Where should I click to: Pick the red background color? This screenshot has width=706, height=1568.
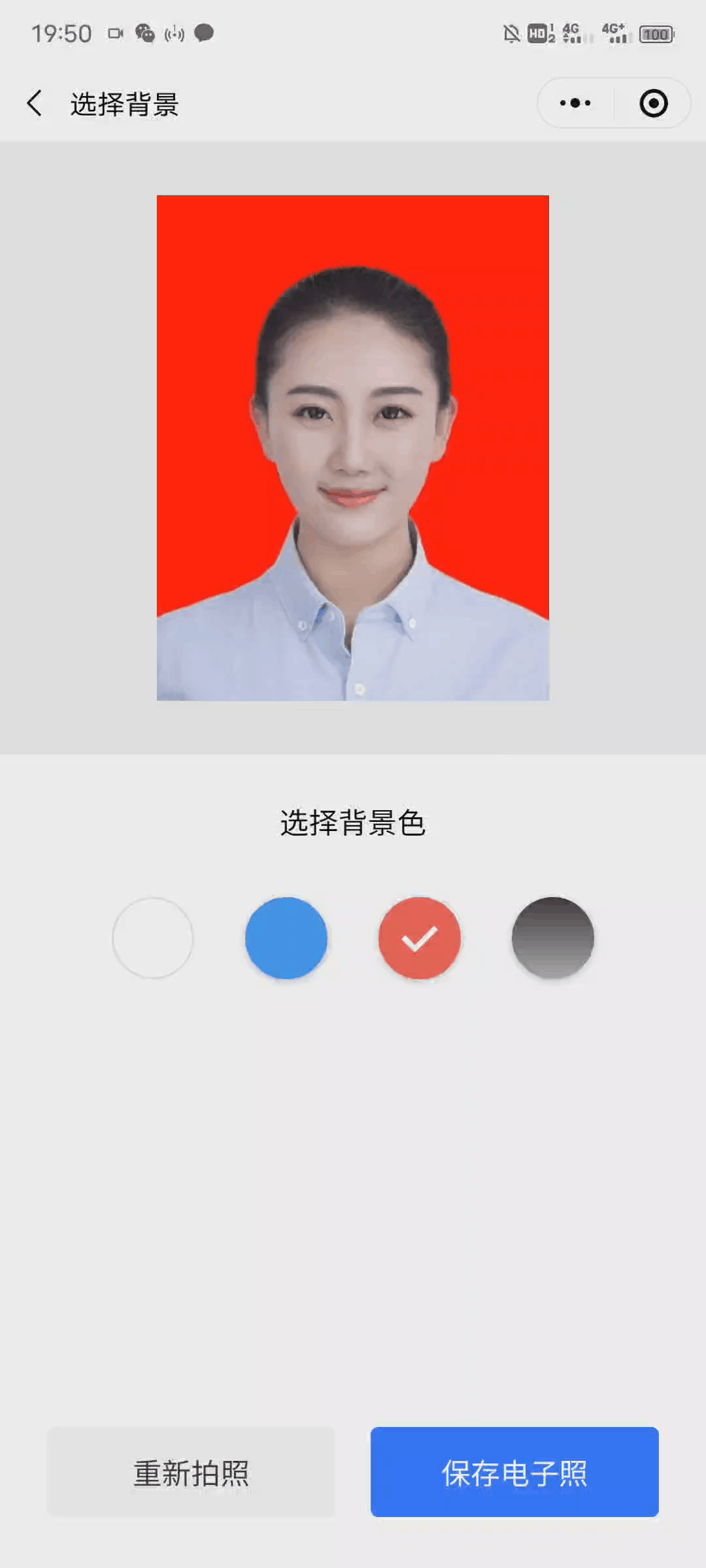pos(420,938)
